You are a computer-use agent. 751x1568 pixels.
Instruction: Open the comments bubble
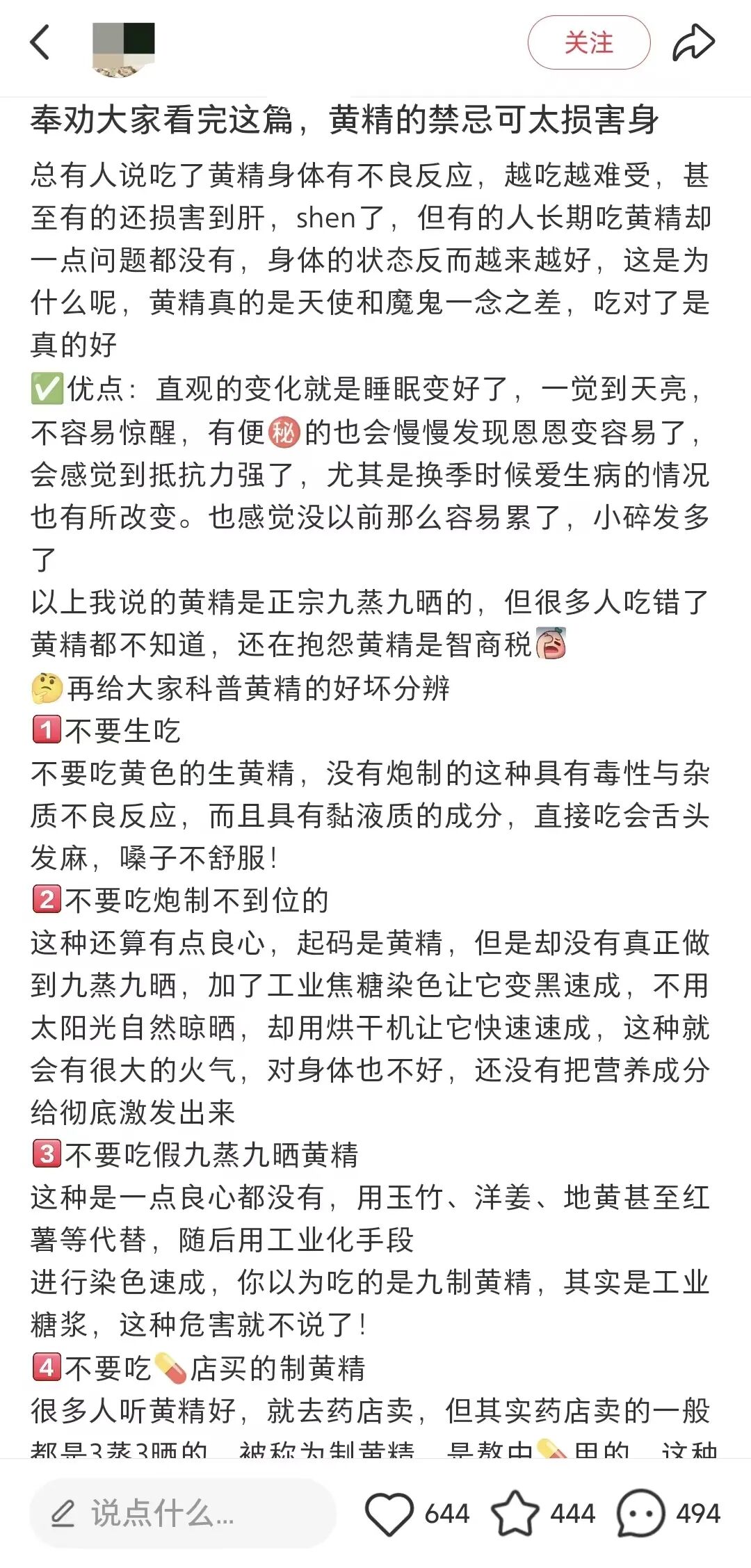640,1513
